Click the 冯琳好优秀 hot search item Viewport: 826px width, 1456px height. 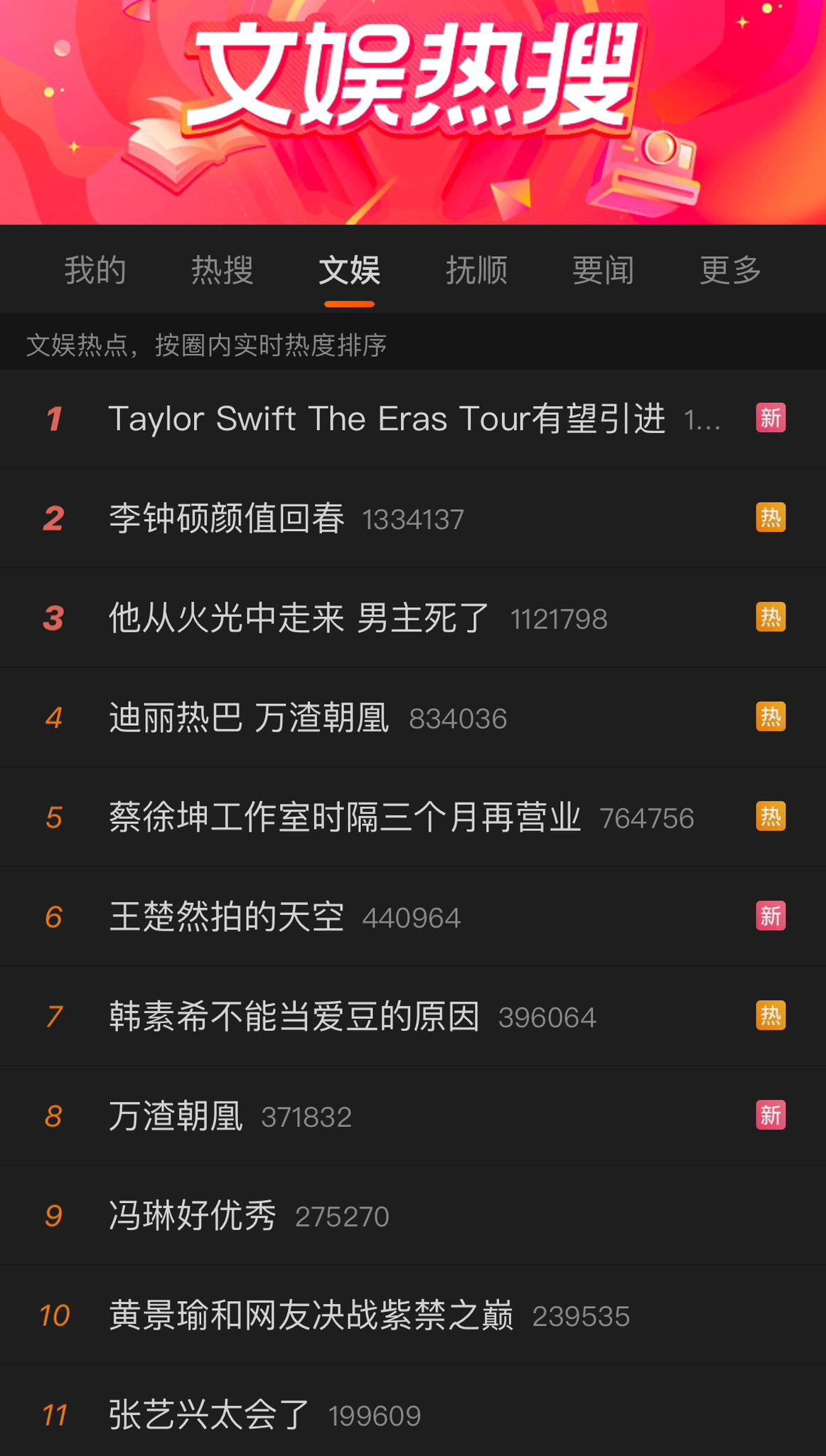pyautogui.click(x=192, y=1216)
